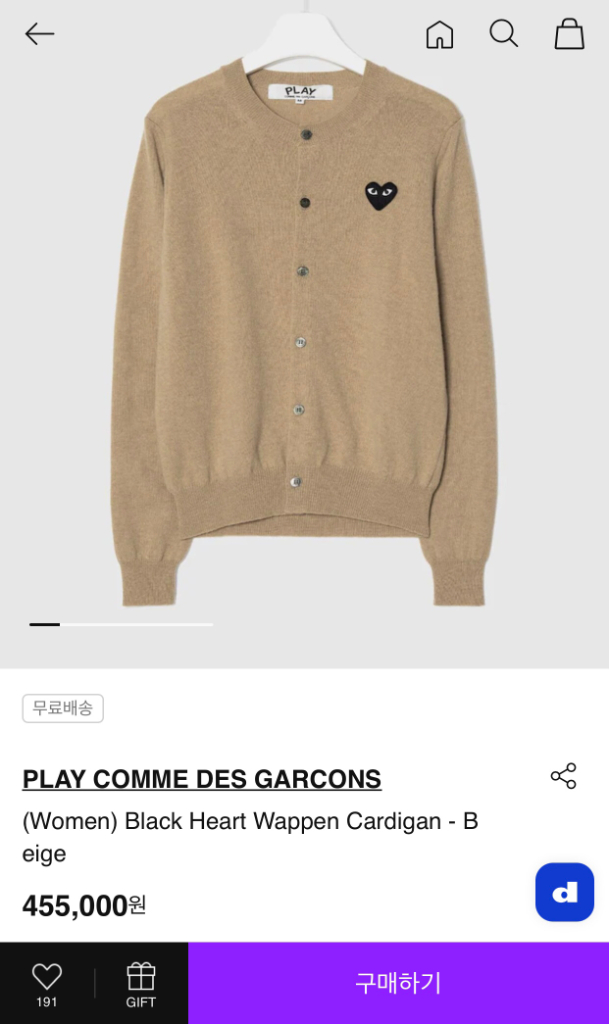Open the blue floating d button
The image size is (609, 1024).
(x=565, y=892)
